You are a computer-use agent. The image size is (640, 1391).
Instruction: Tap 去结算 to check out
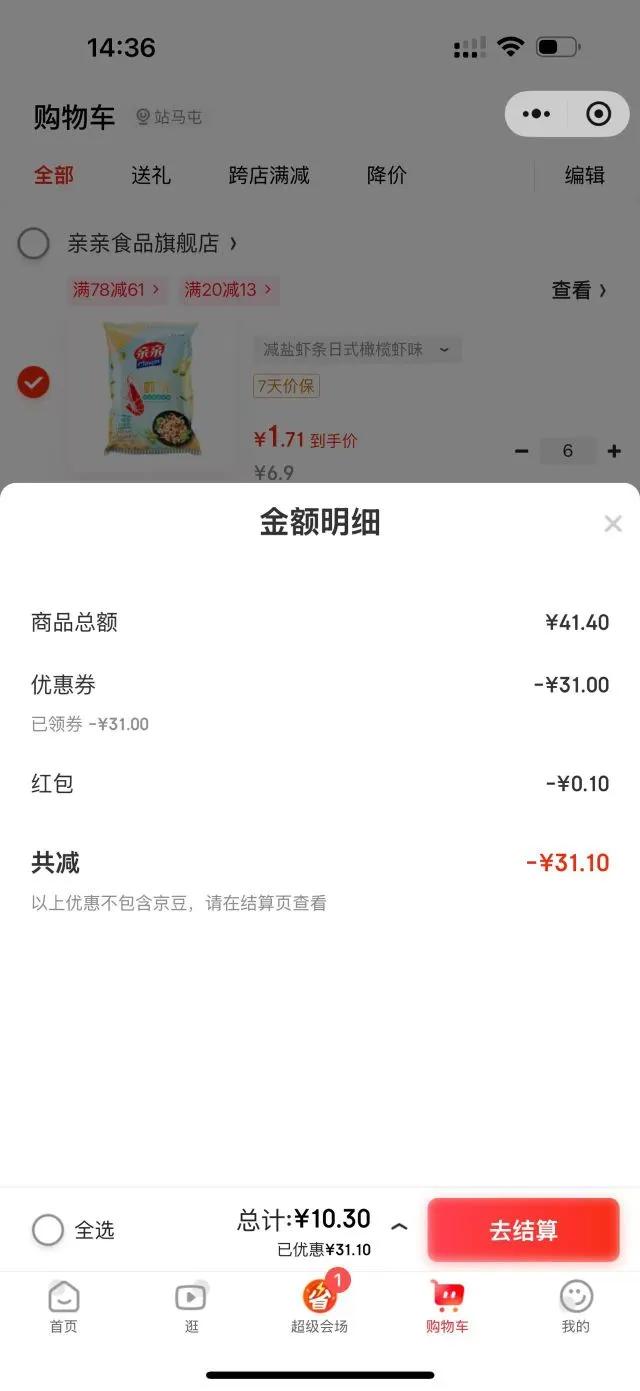click(523, 1230)
